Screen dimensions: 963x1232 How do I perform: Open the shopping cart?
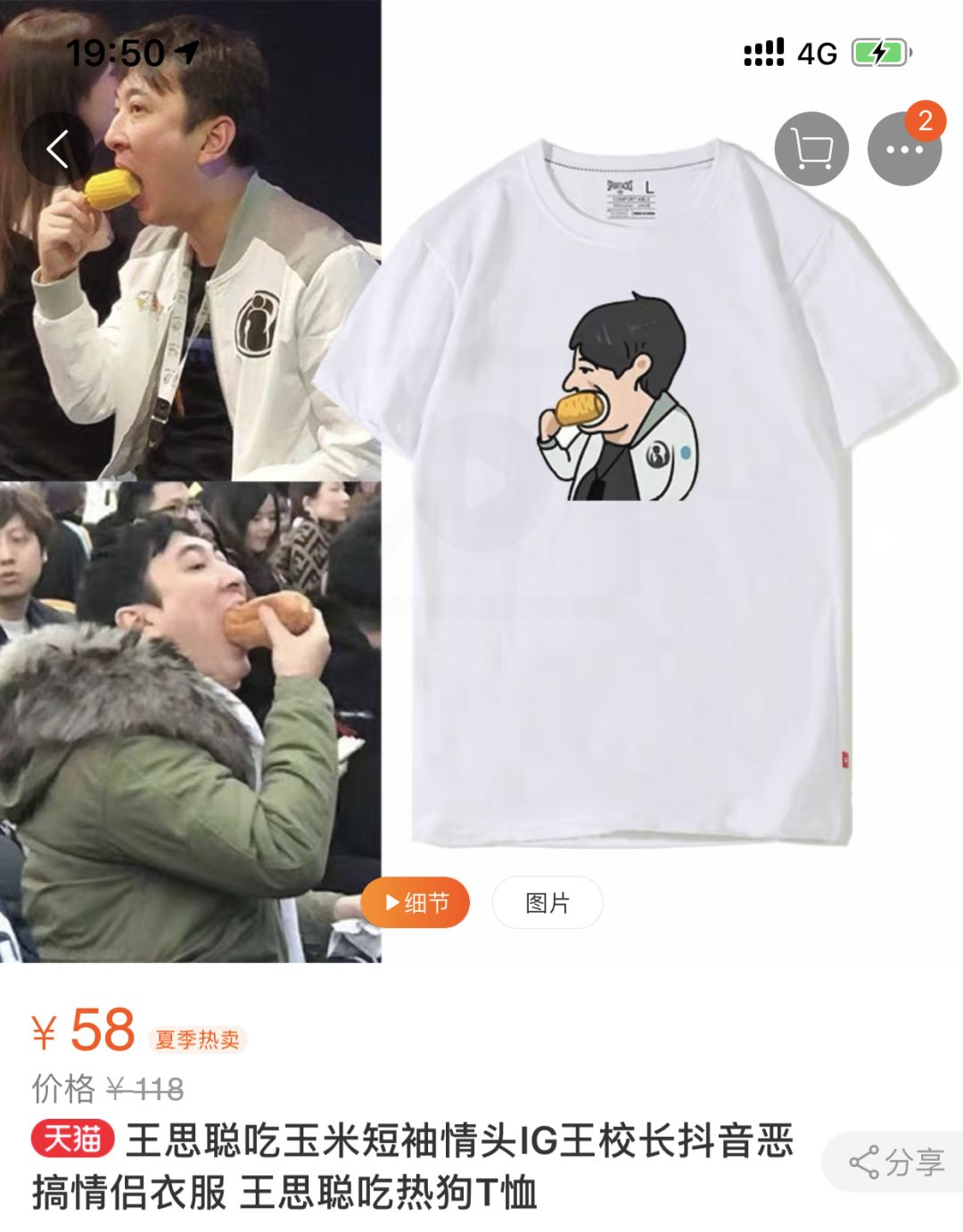coord(811,149)
